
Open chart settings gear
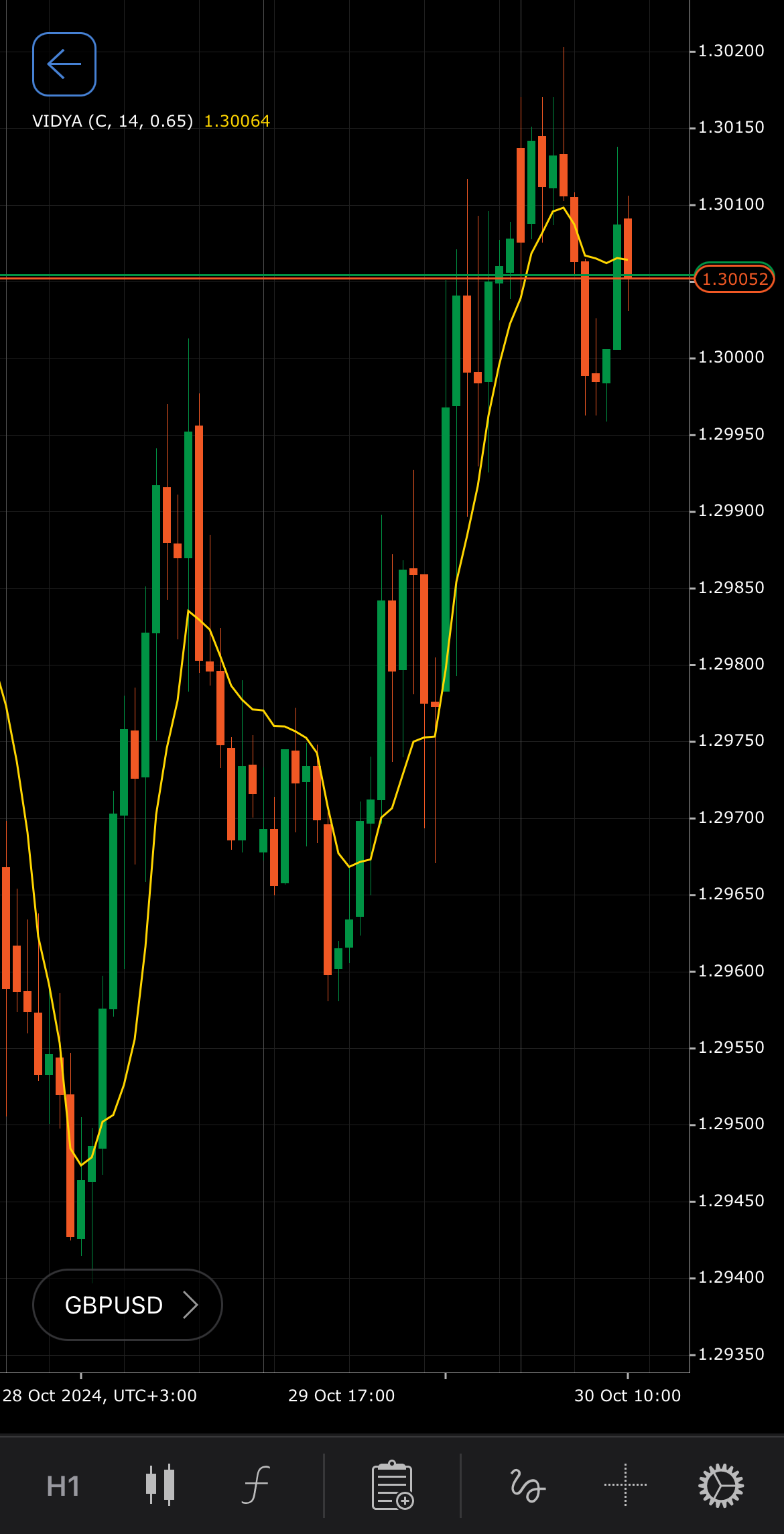click(x=721, y=1484)
